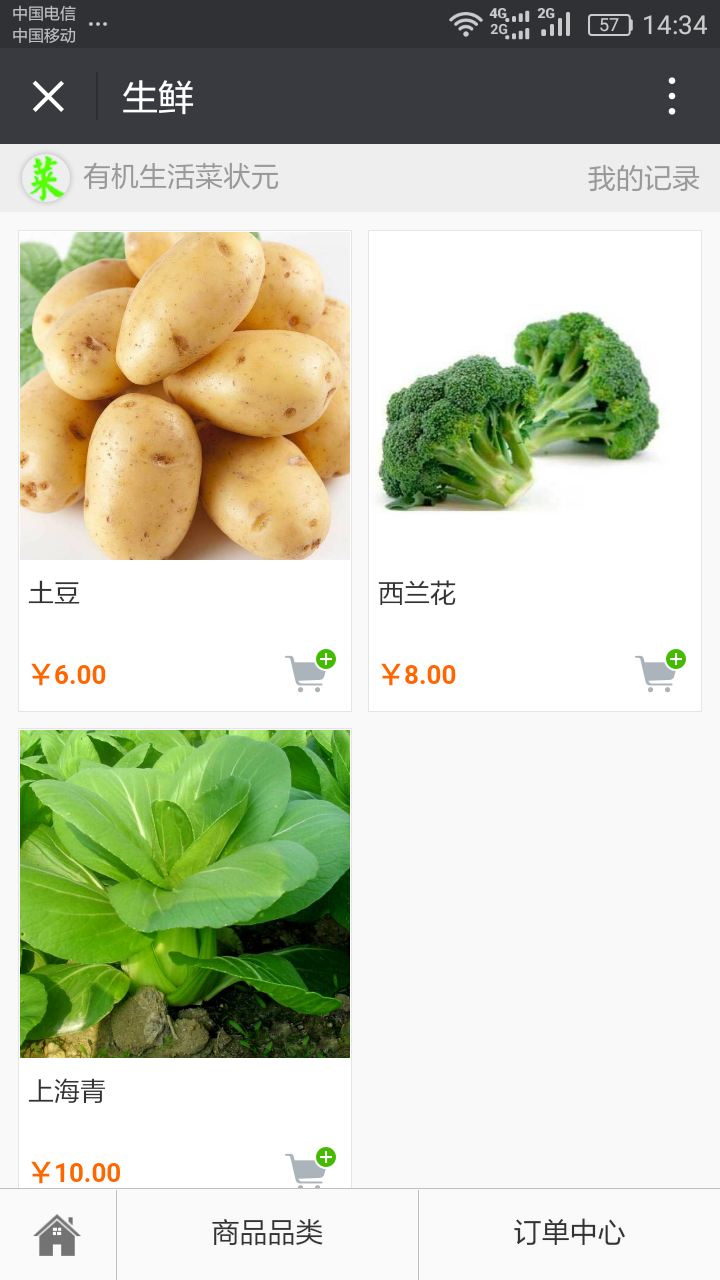Open the 订单中心 tab

click(569, 1234)
